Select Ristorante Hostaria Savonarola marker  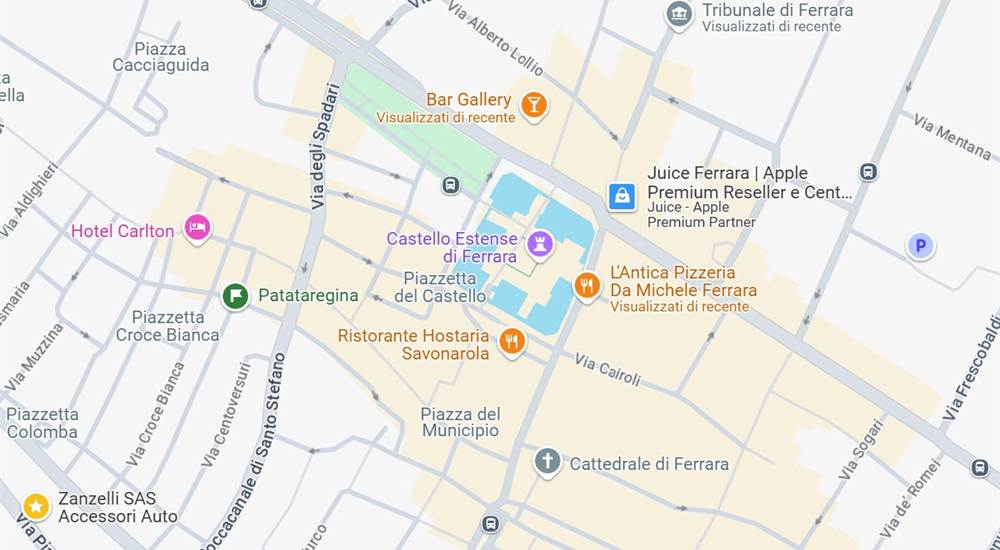[512, 342]
